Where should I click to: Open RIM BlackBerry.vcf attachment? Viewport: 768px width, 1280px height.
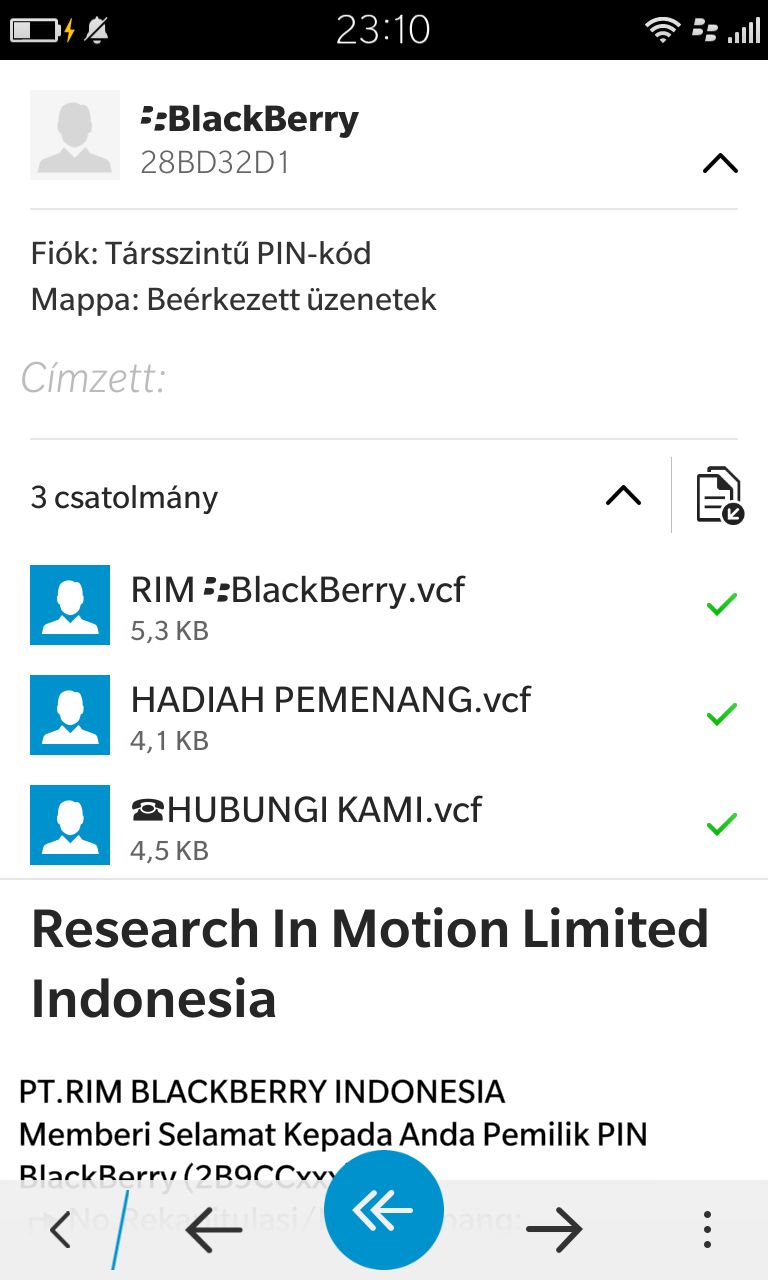coord(298,605)
